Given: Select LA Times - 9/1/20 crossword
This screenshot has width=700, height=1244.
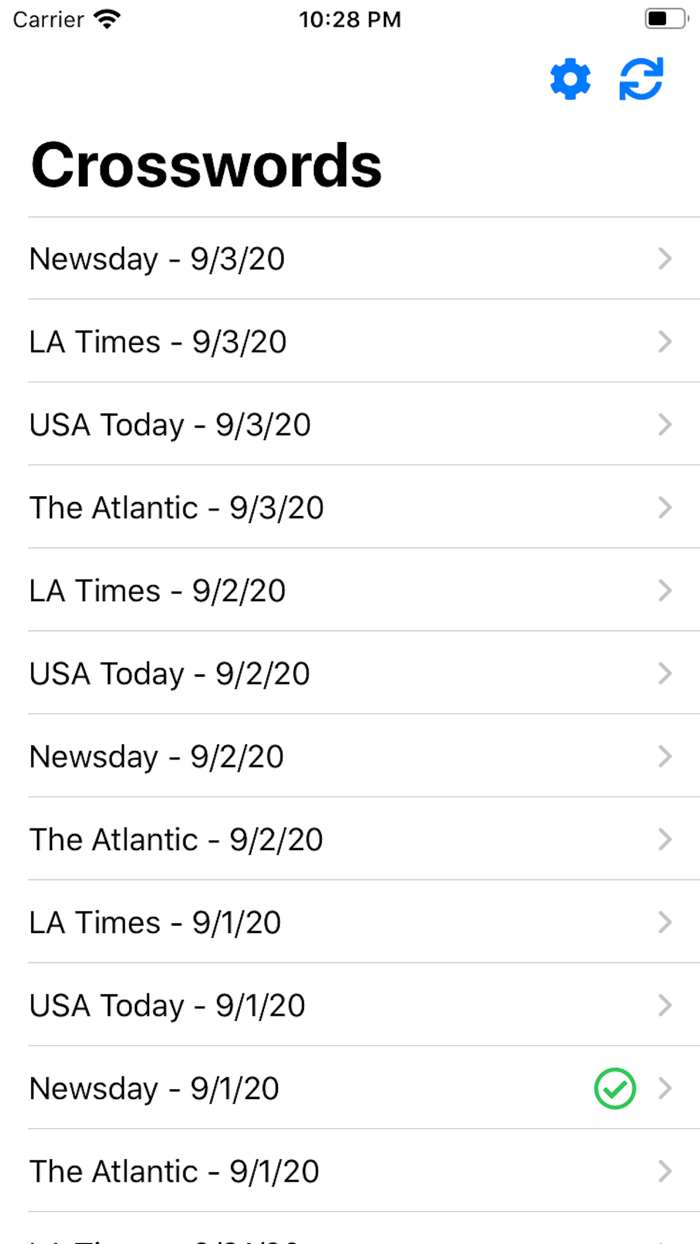Looking at the screenshot, I should point(350,923).
